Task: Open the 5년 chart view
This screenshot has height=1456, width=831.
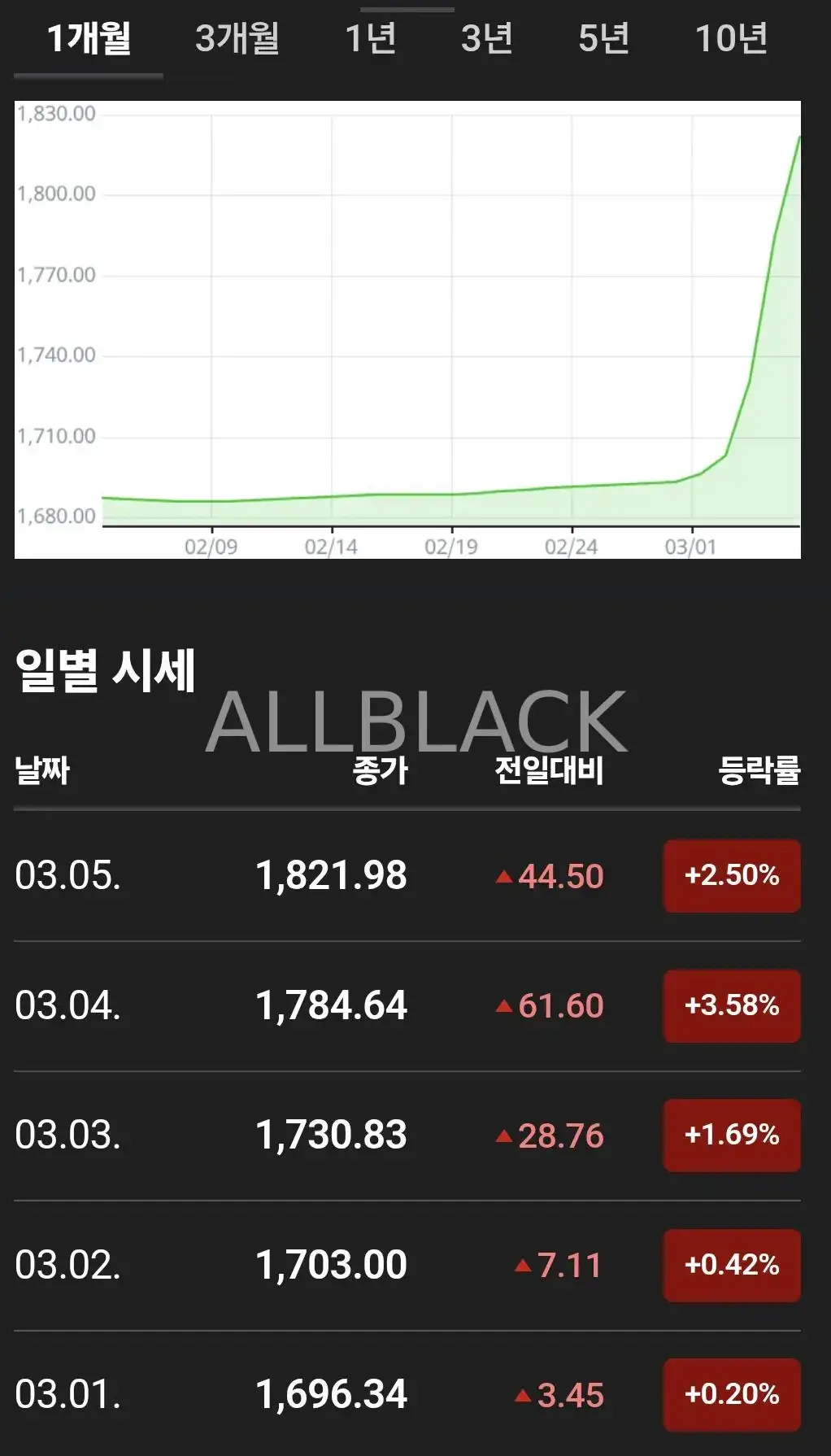Action: tap(603, 38)
